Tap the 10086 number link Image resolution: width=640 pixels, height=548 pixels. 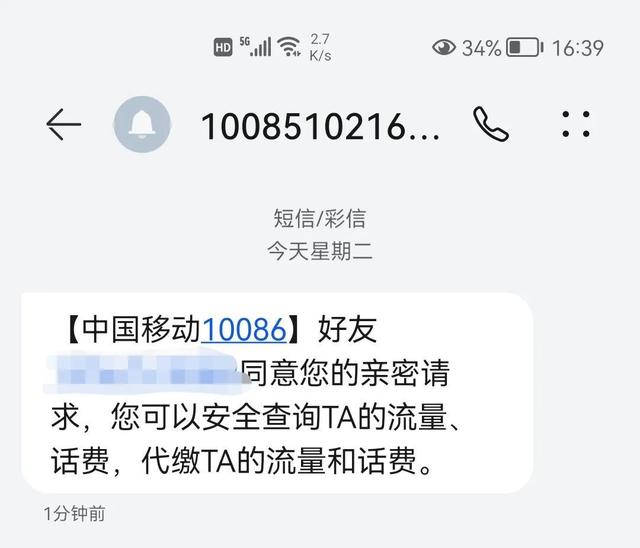click(245, 328)
